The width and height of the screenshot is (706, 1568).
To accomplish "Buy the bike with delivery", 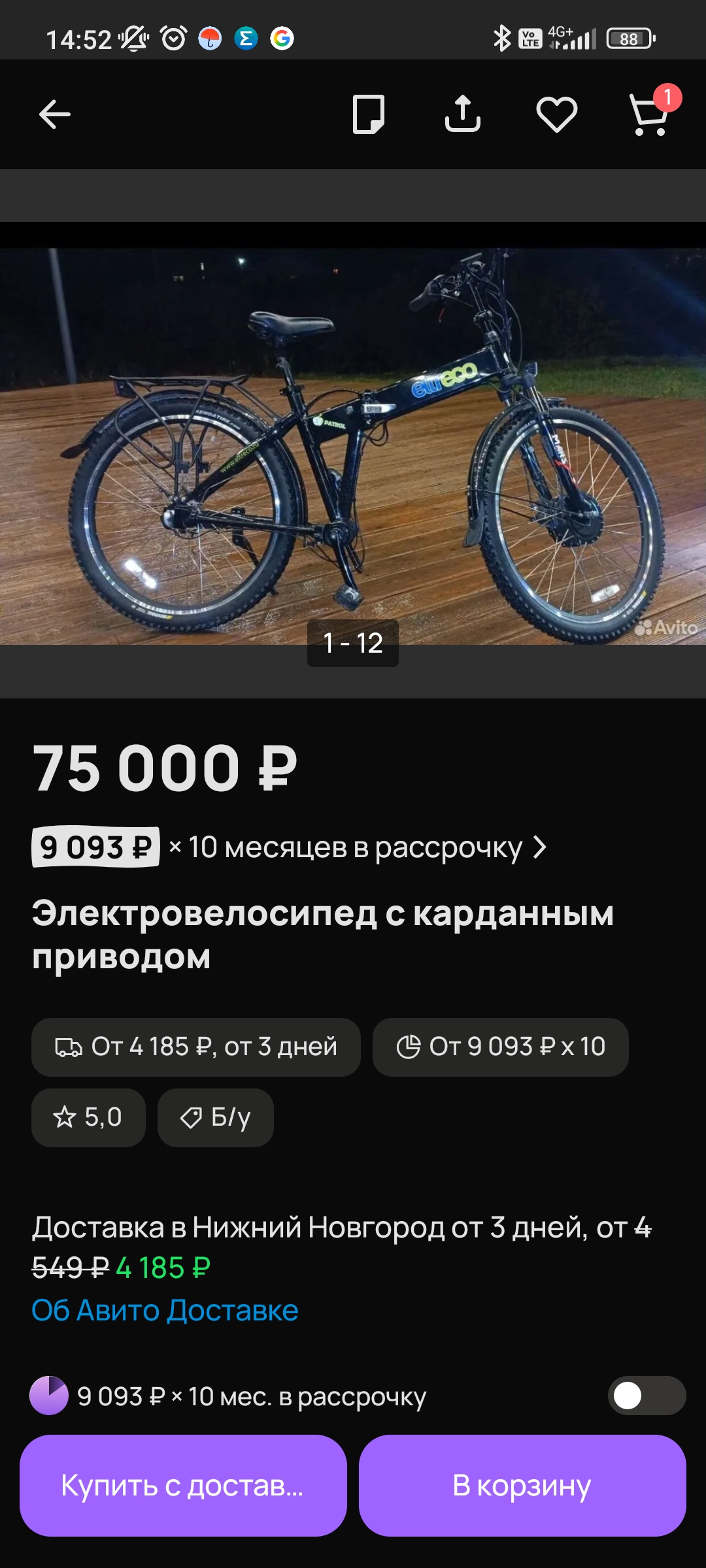I will pos(183,1485).
